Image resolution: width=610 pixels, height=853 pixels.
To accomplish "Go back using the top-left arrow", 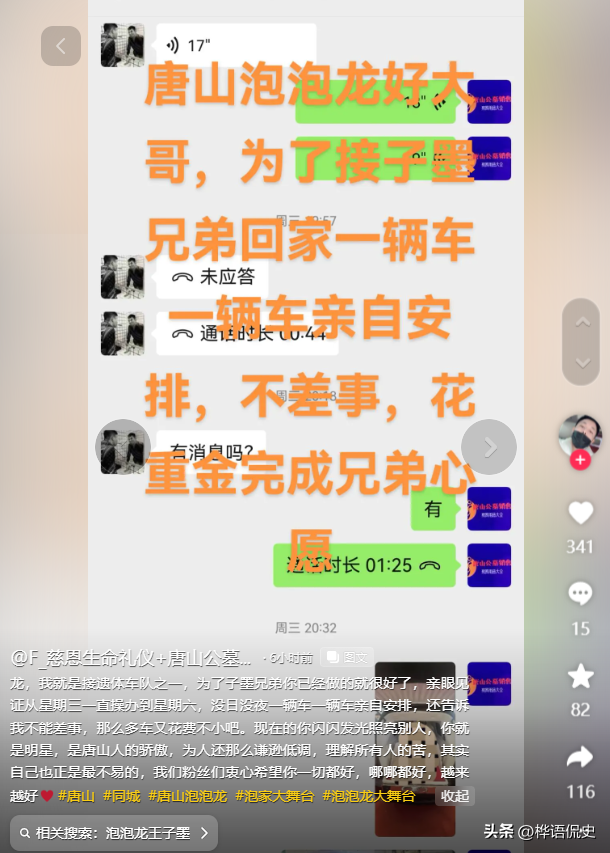I will click(x=61, y=46).
